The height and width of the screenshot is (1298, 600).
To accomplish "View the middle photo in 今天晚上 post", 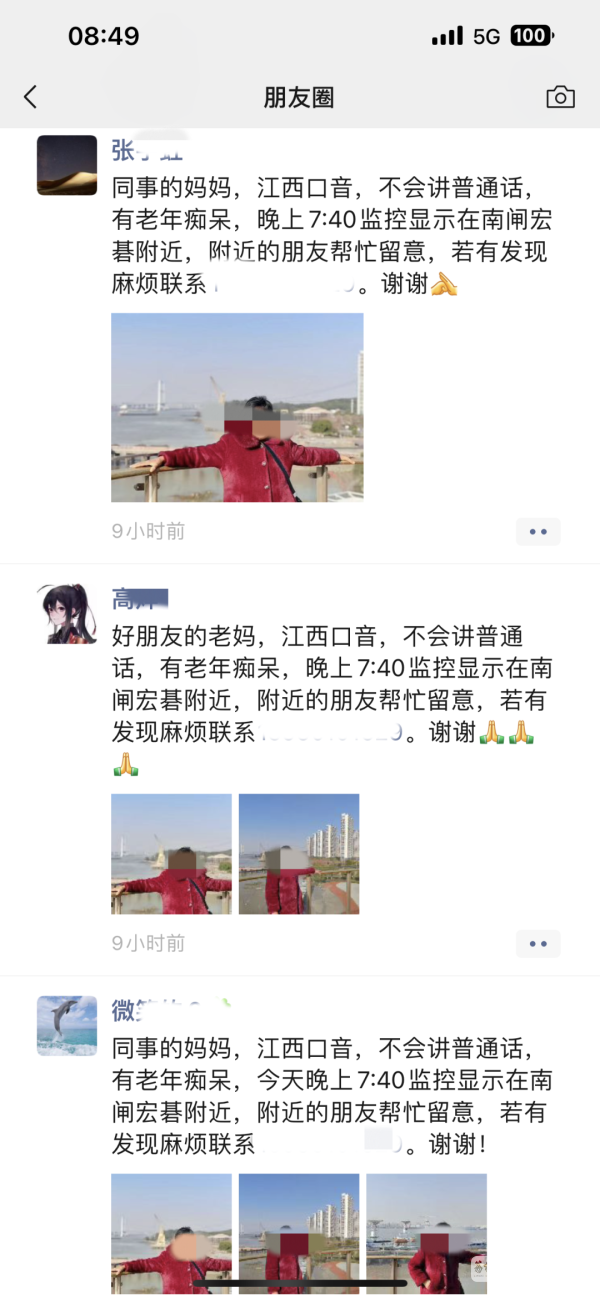I will (299, 1234).
